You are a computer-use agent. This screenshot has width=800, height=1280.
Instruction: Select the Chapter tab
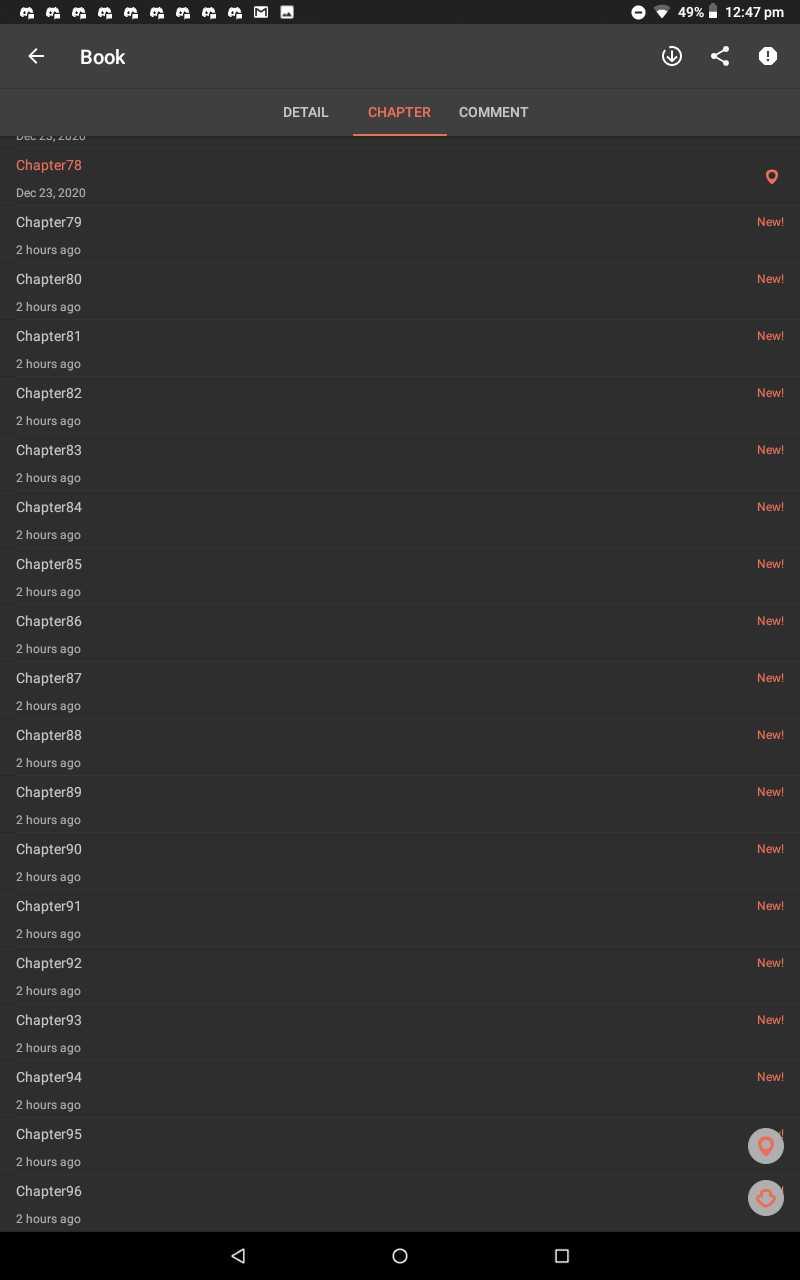coord(399,112)
